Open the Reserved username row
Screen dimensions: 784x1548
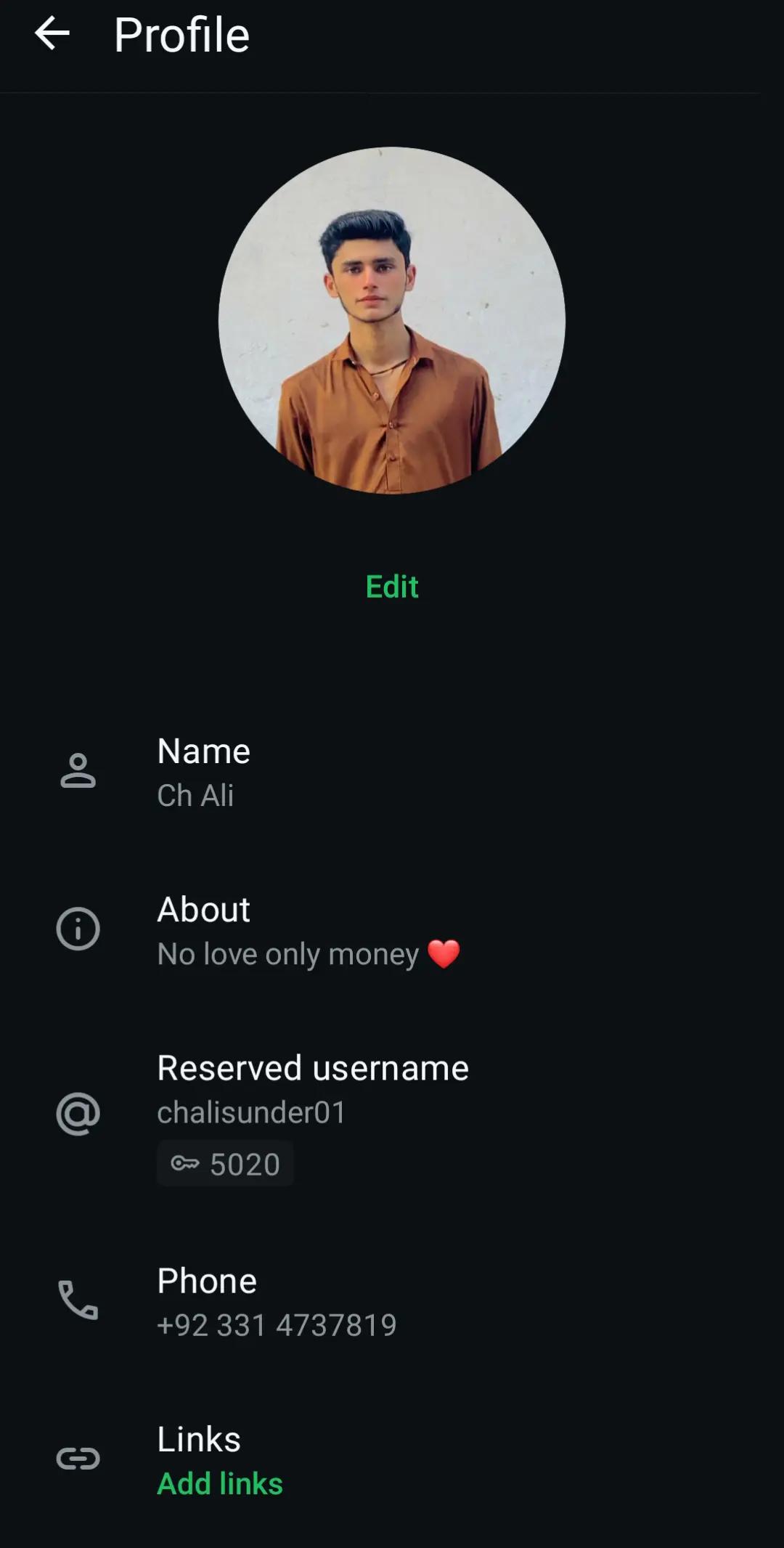[392, 1115]
